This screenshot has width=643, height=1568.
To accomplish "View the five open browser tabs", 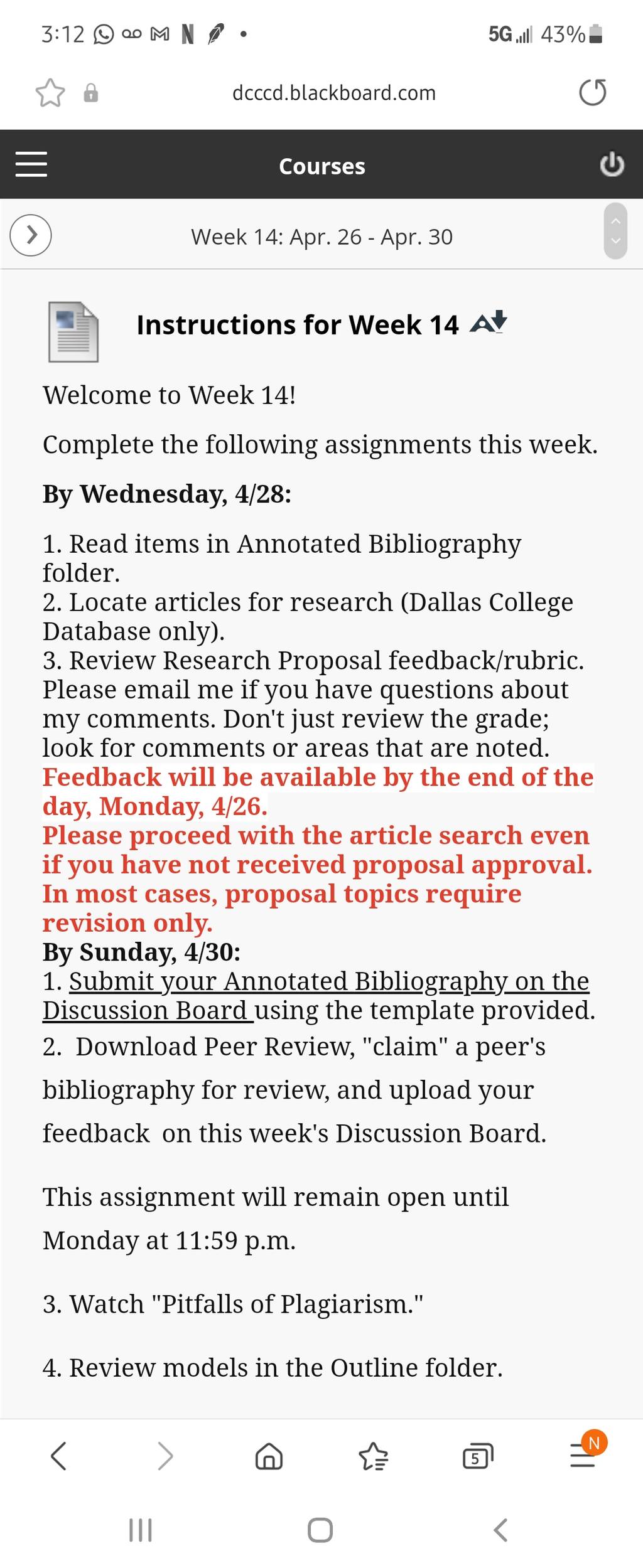I will (478, 1456).
